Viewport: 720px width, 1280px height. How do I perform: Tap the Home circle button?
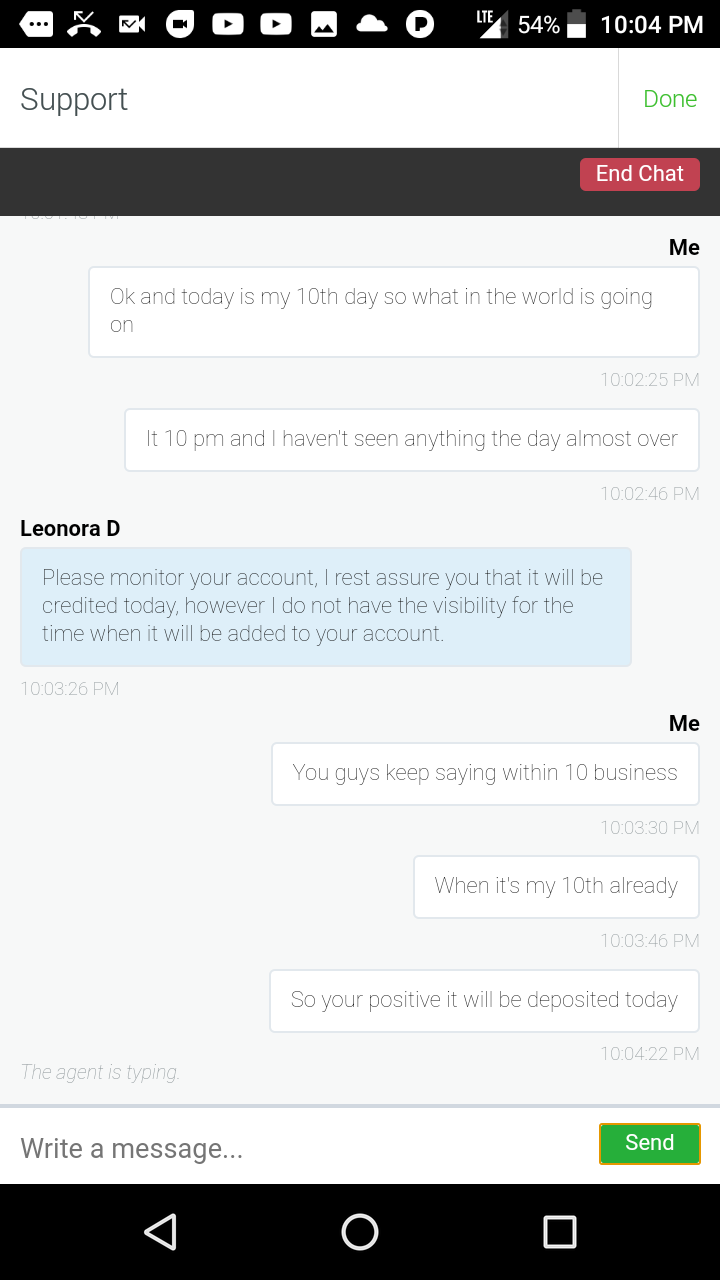click(x=360, y=1232)
